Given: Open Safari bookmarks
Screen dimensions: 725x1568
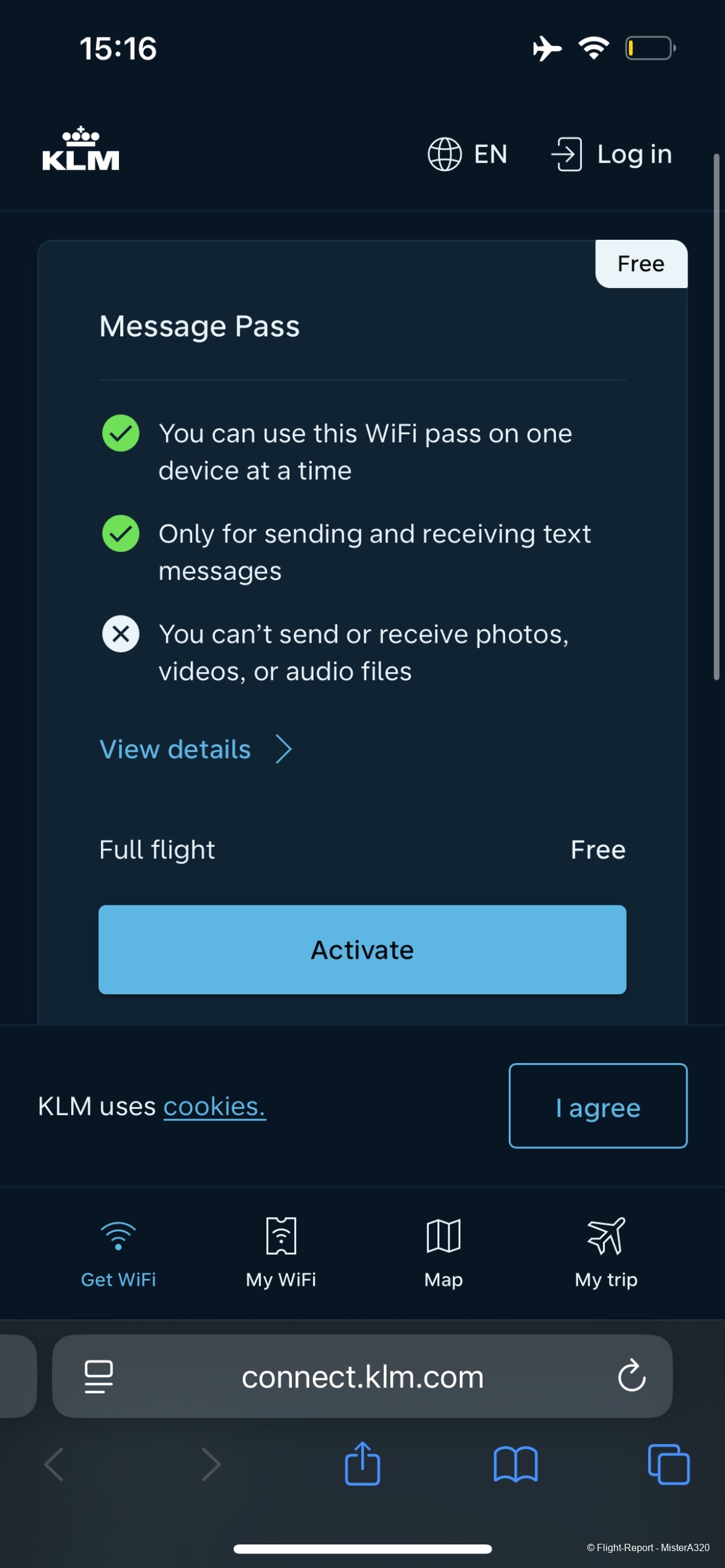Looking at the screenshot, I should [x=515, y=1464].
